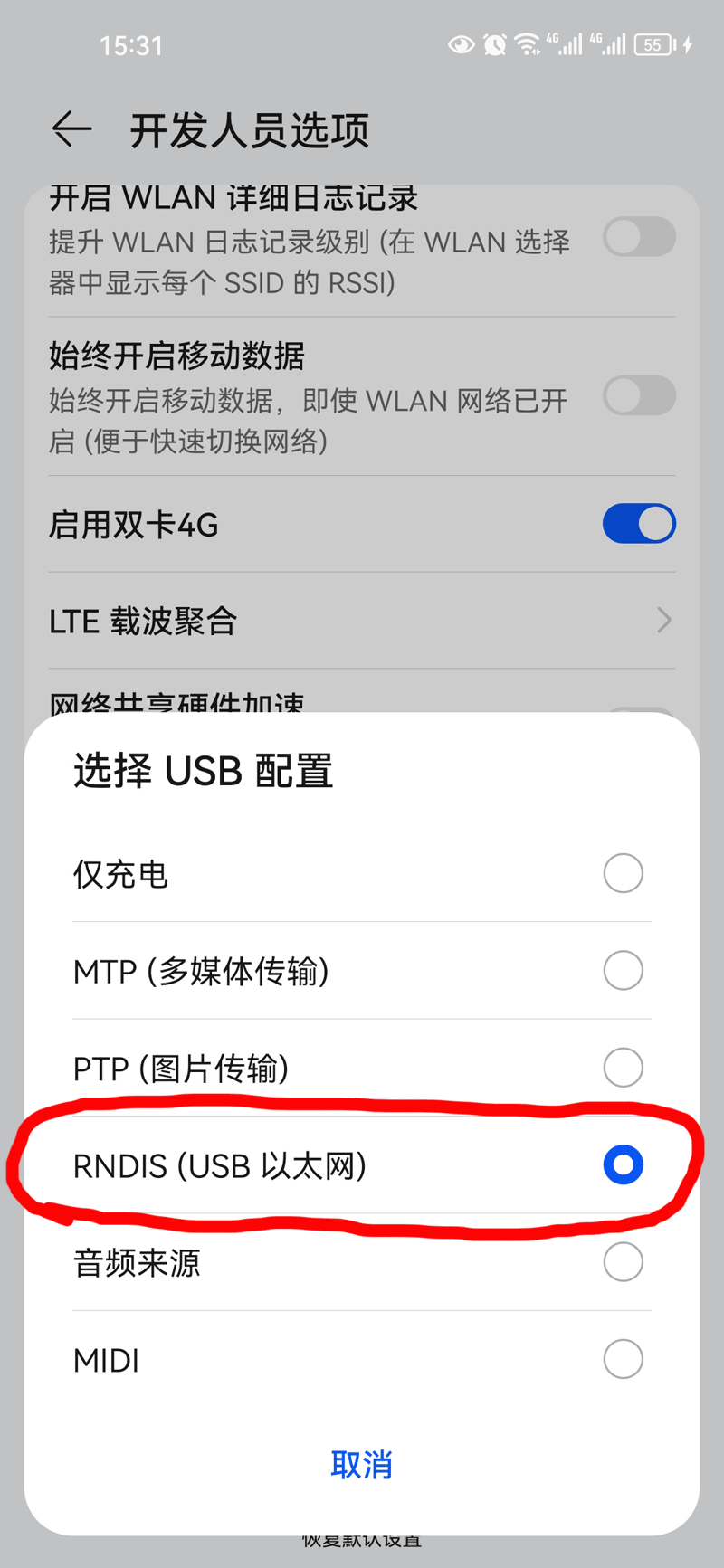Select the 仅充电 radio button
The height and width of the screenshot is (1568, 724).
[623, 873]
